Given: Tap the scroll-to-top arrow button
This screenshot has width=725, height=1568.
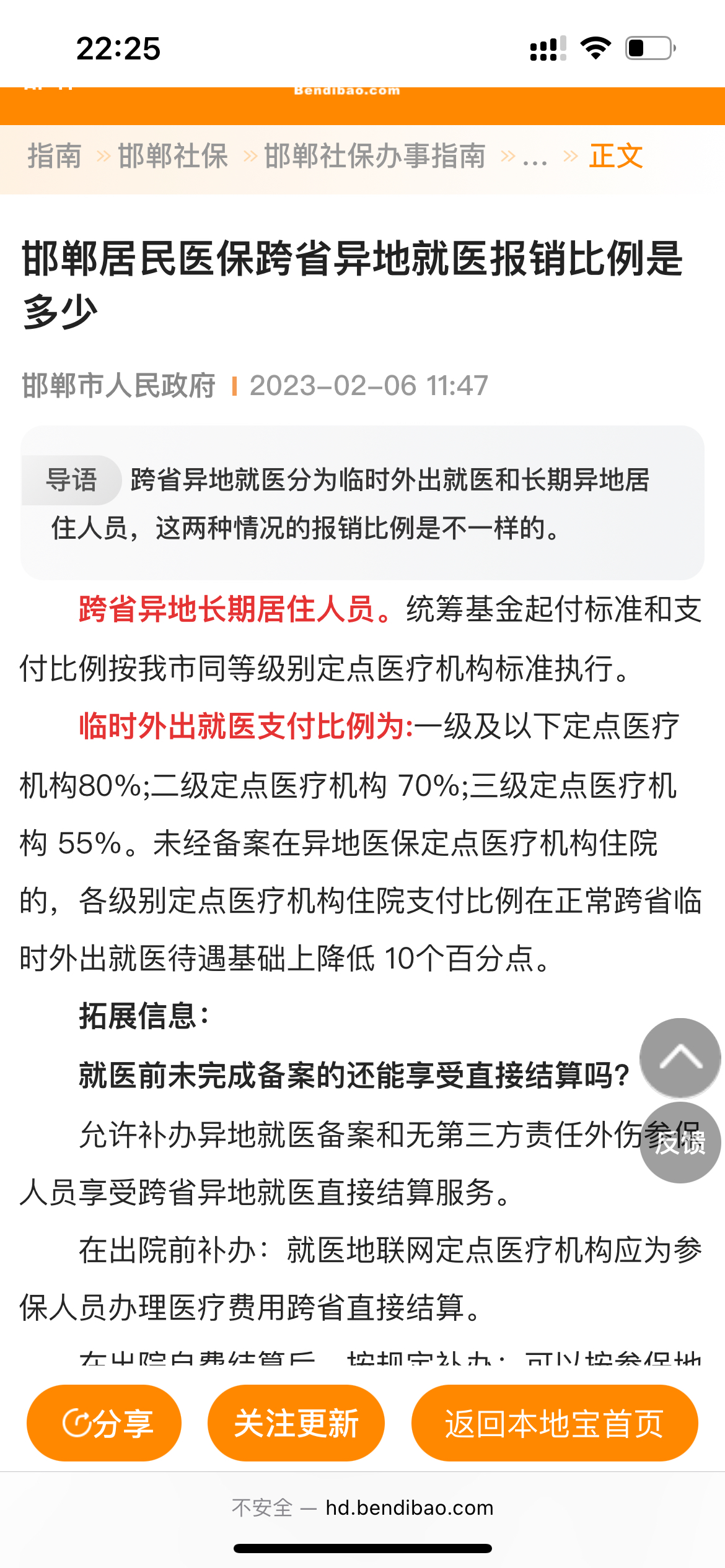Looking at the screenshot, I should [680, 1058].
